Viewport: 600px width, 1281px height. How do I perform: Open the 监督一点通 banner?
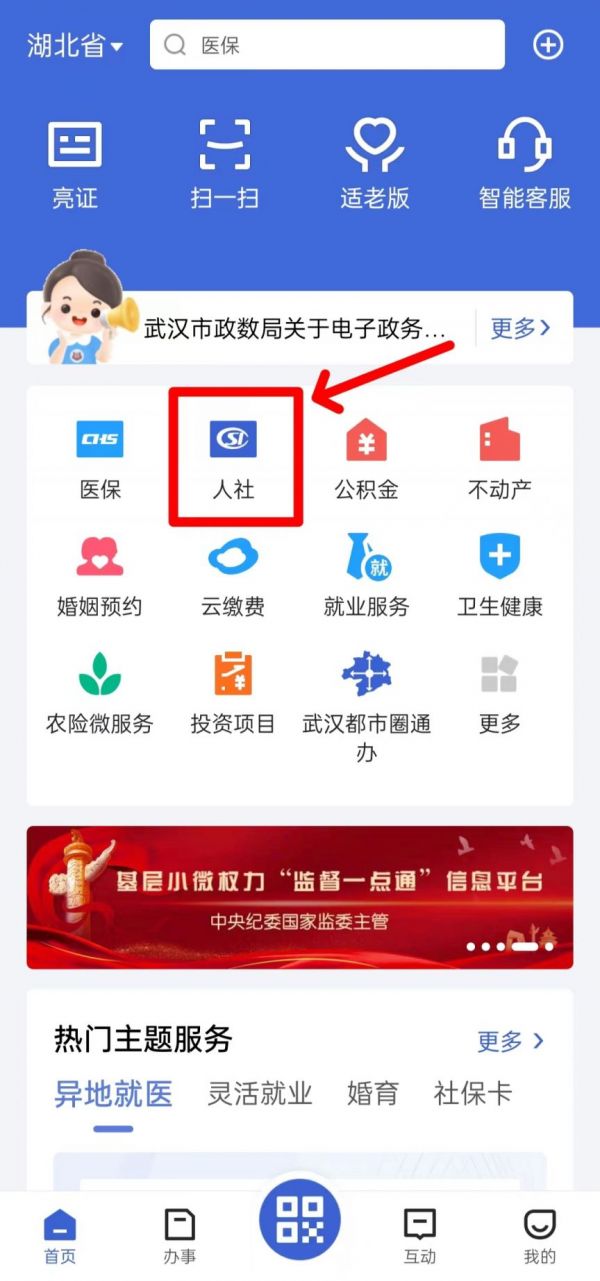tap(300, 897)
